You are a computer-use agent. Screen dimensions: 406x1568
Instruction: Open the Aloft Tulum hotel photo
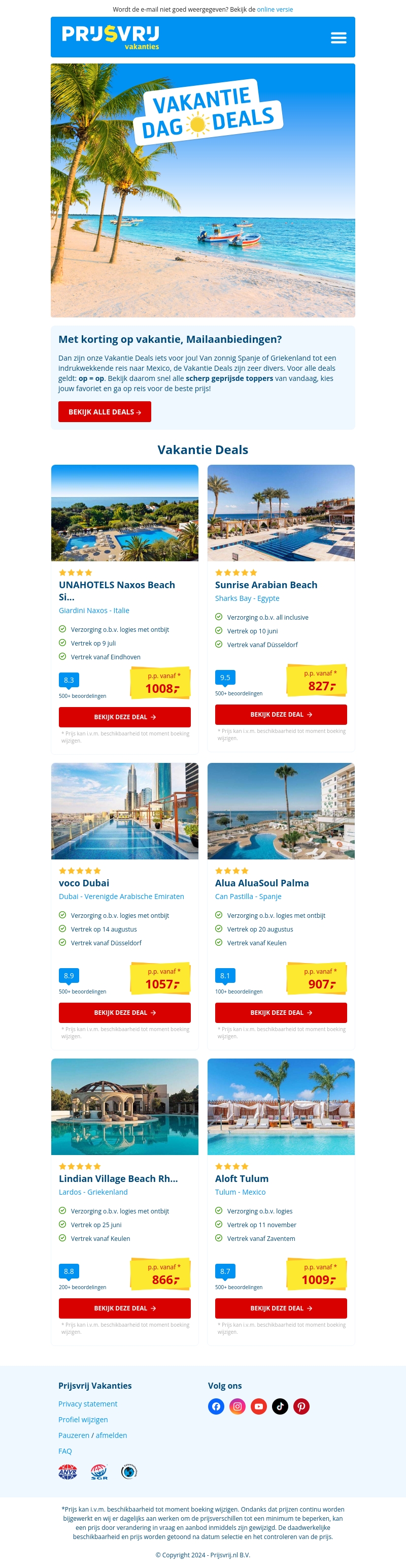point(281,1106)
